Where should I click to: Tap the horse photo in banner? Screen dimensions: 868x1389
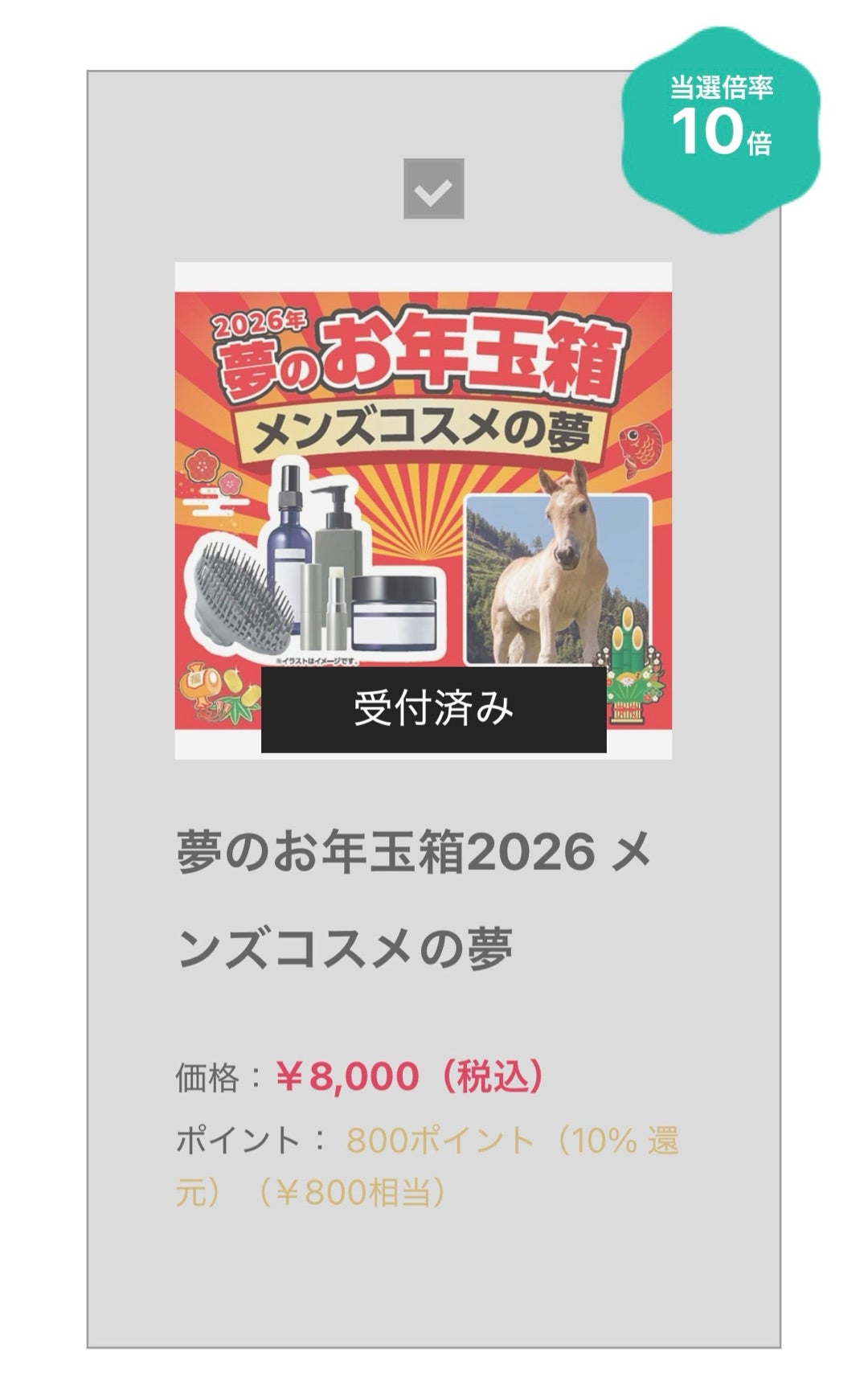[x=551, y=563]
